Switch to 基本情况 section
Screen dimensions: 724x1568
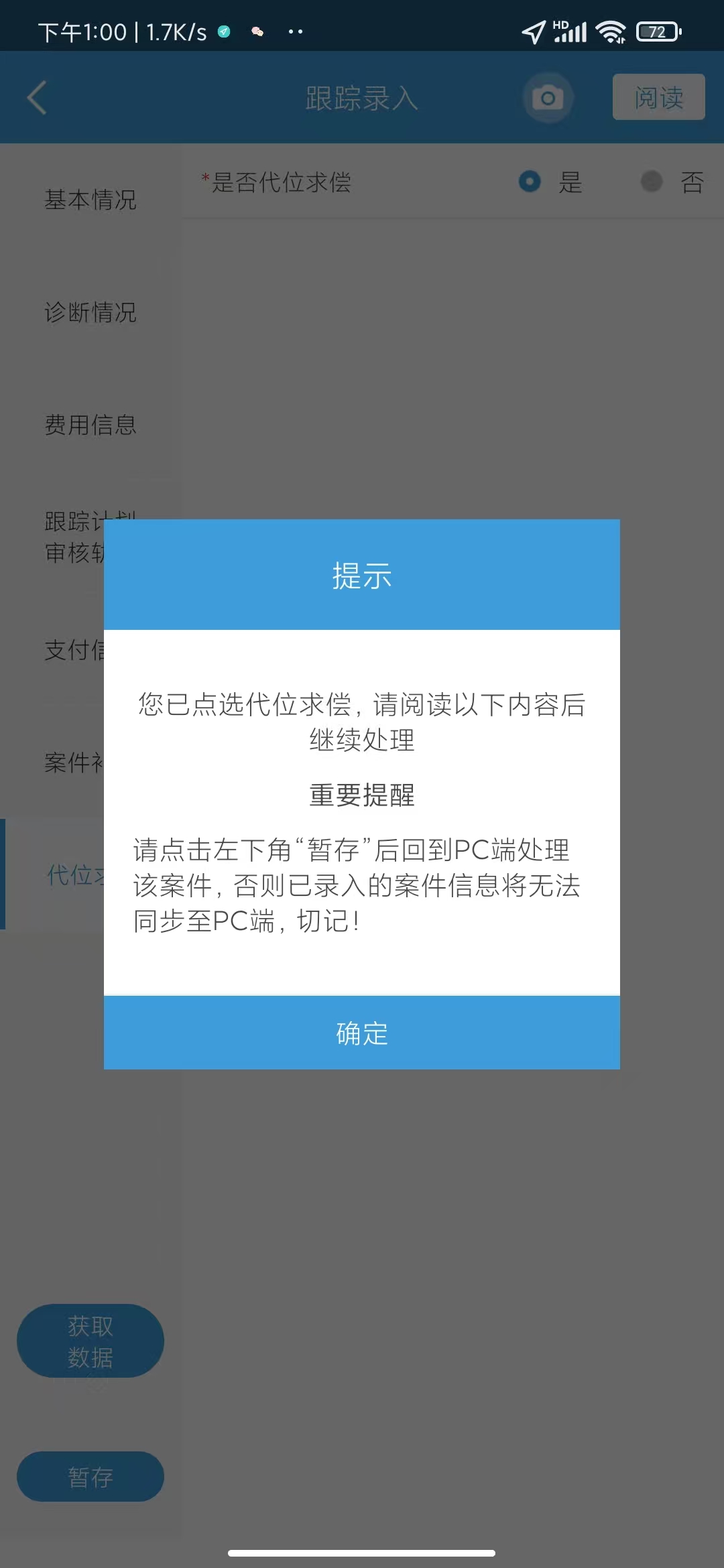90,200
